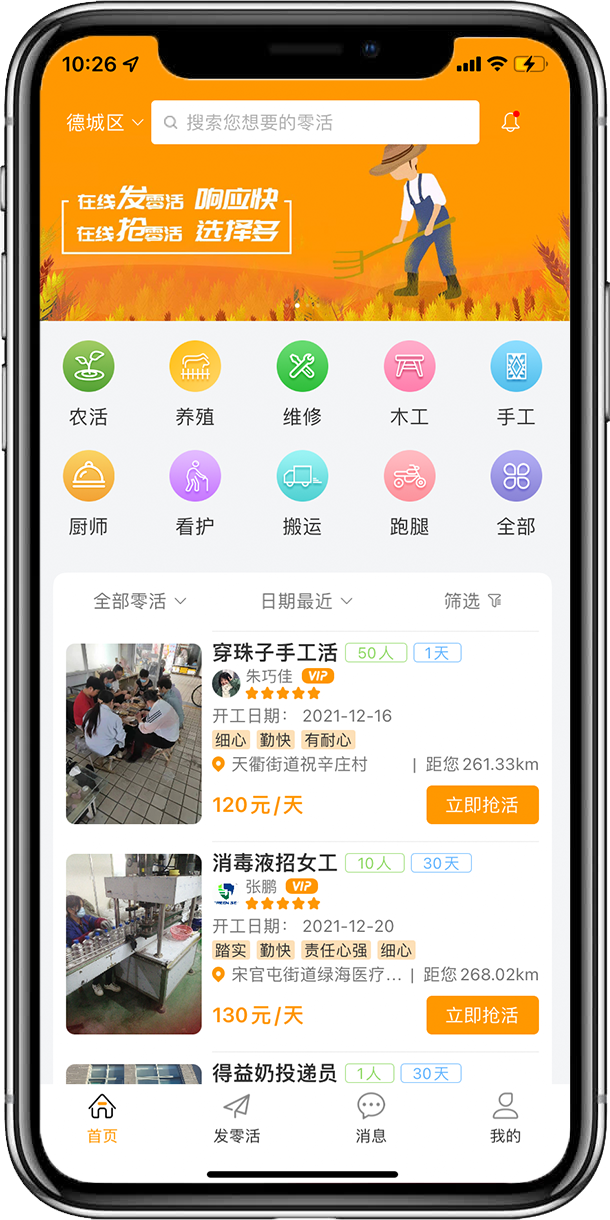The width and height of the screenshot is (610, 1220).
Task: Tap 立即抢活 for 消毒液招女工
Action: [482, 1015]
